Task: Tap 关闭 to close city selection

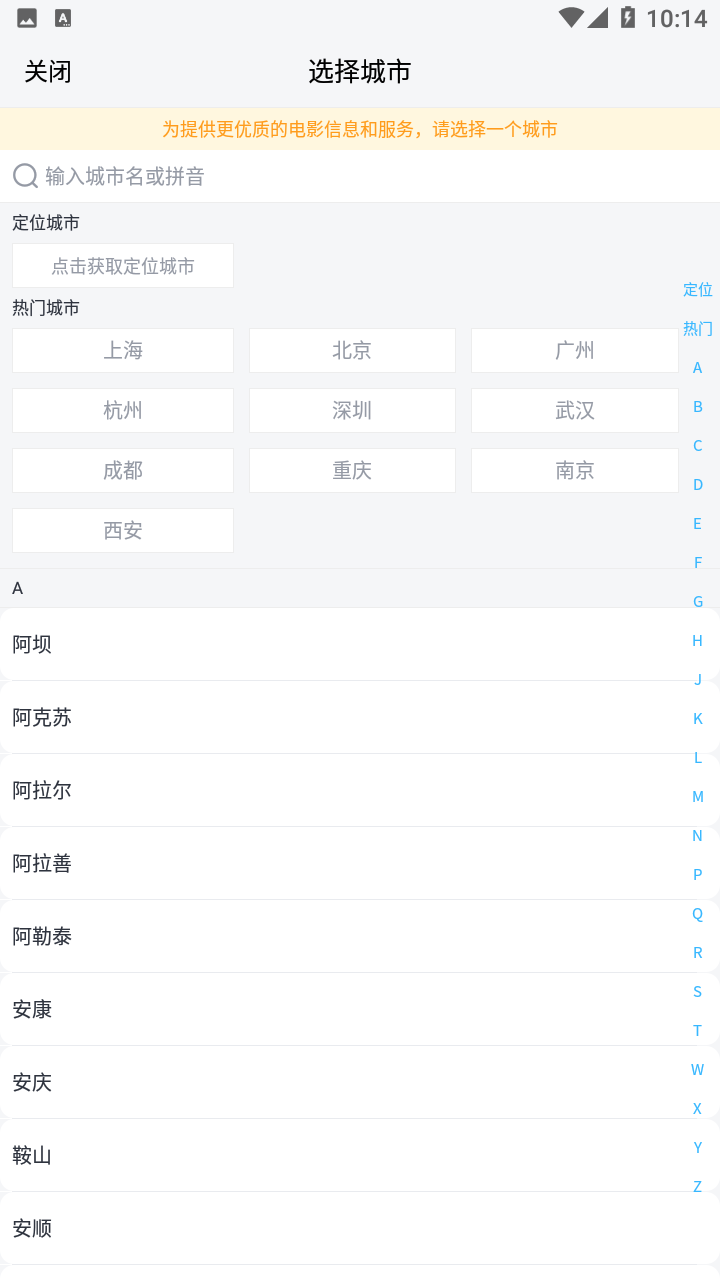Action: (x=48, y=72)
